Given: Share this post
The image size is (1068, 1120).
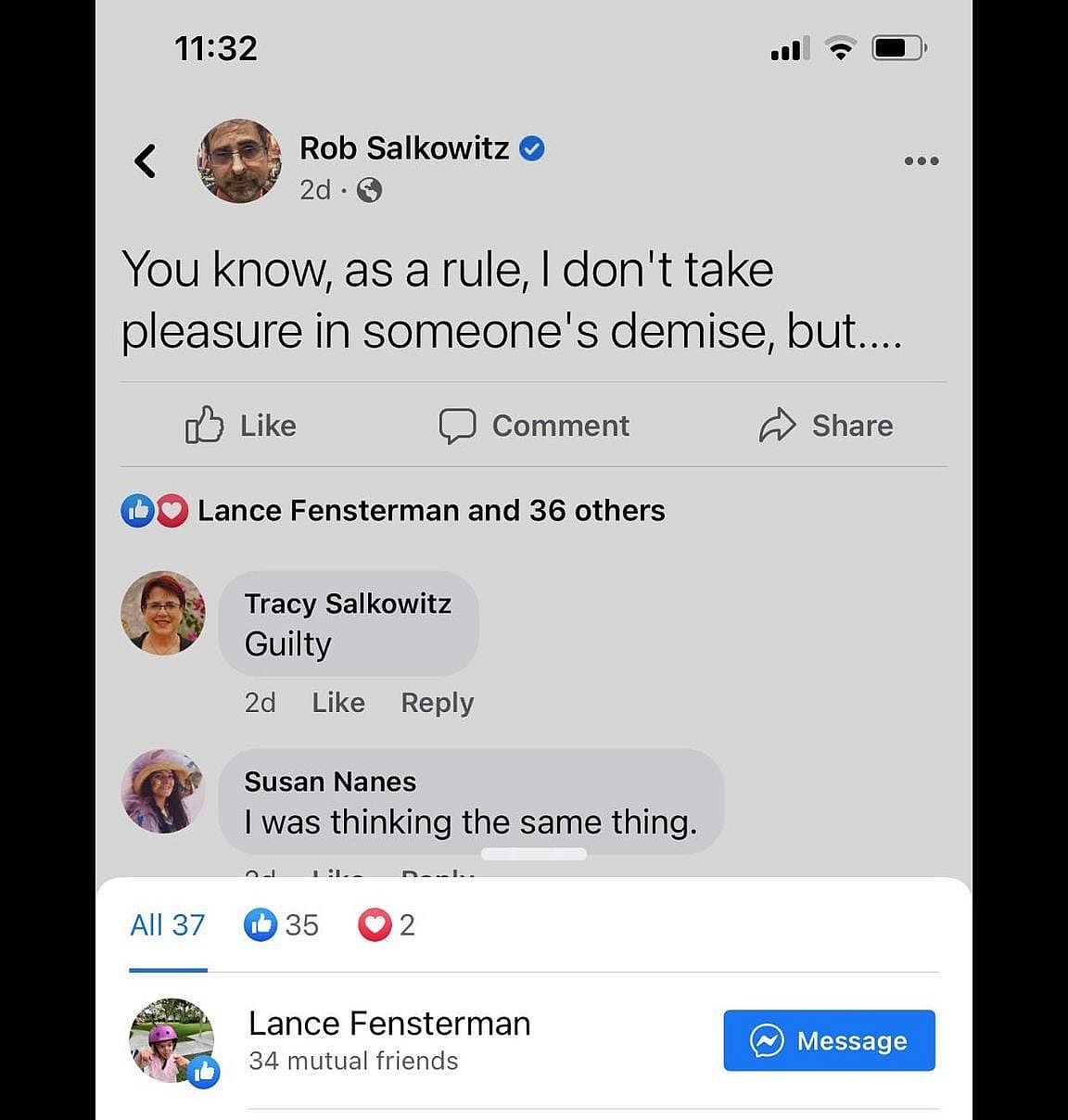Looking at the screenshot, I should point(825,426).
